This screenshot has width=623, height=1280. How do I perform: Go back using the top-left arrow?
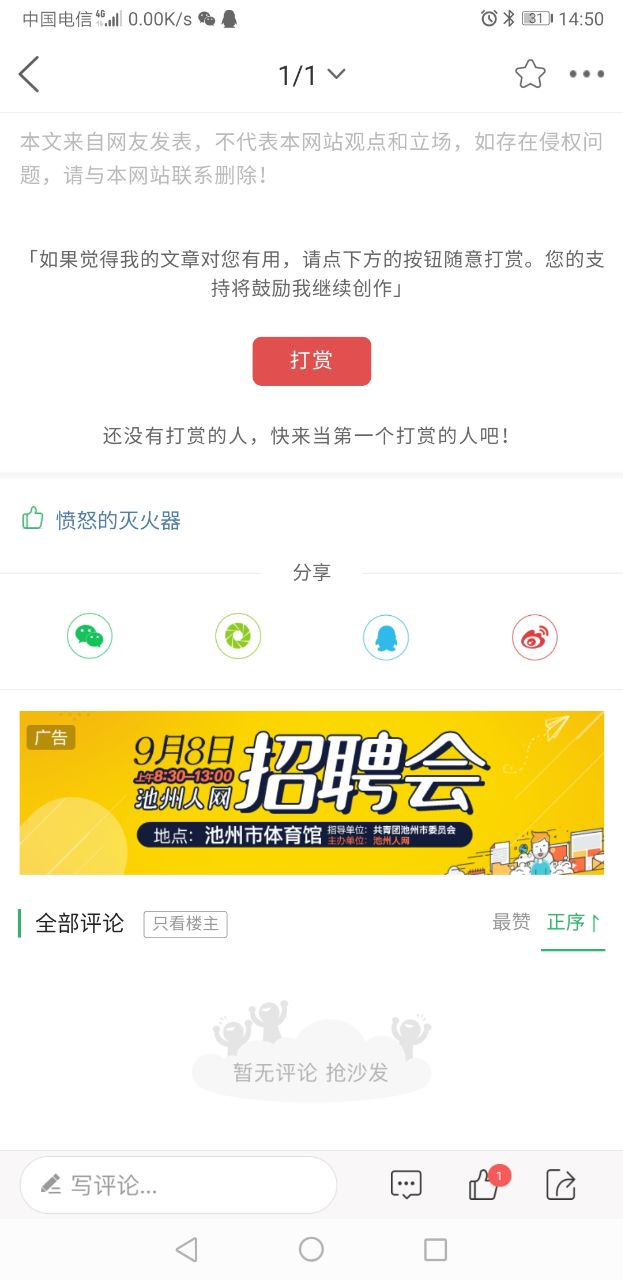[29, 75]
